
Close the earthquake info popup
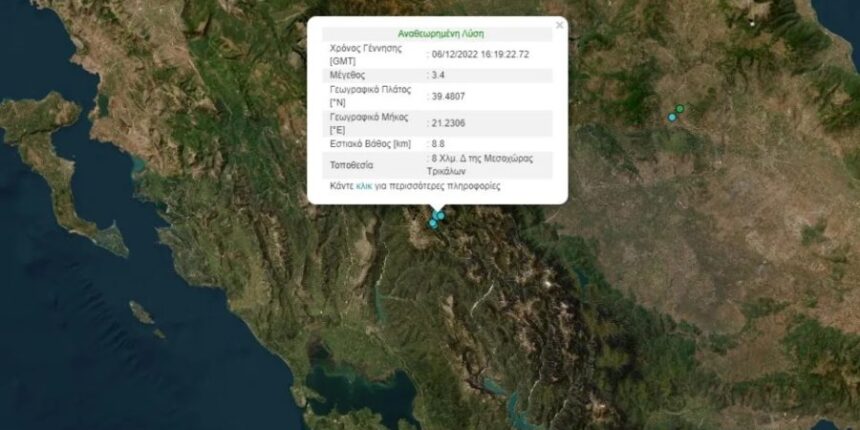pyautogui.click(x=559, y=26)
